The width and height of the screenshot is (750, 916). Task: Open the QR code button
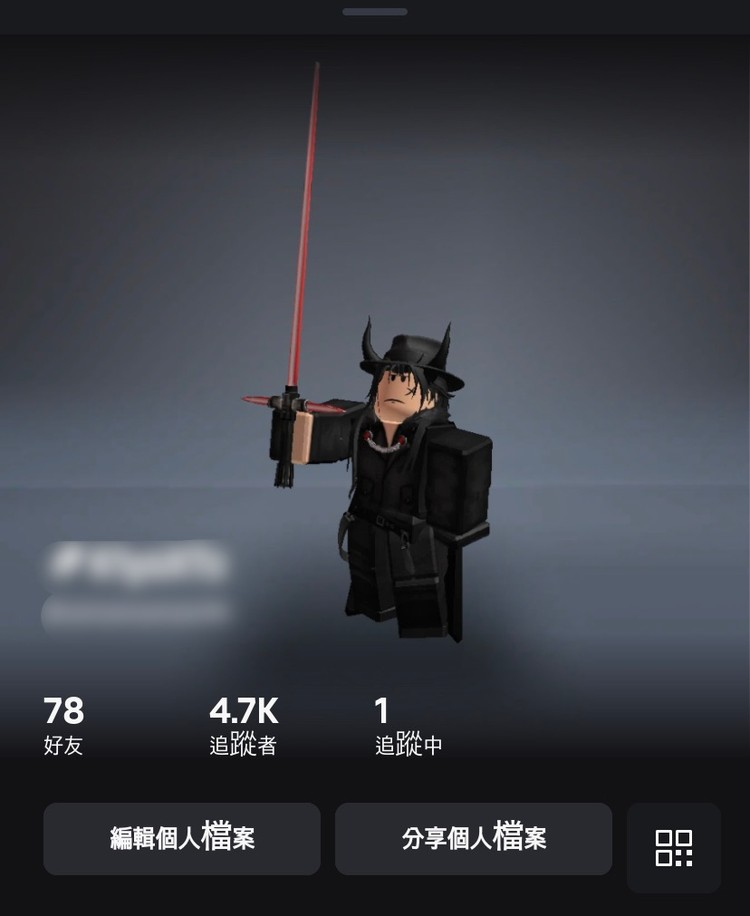pyautogui.click(x=673, y=847)
